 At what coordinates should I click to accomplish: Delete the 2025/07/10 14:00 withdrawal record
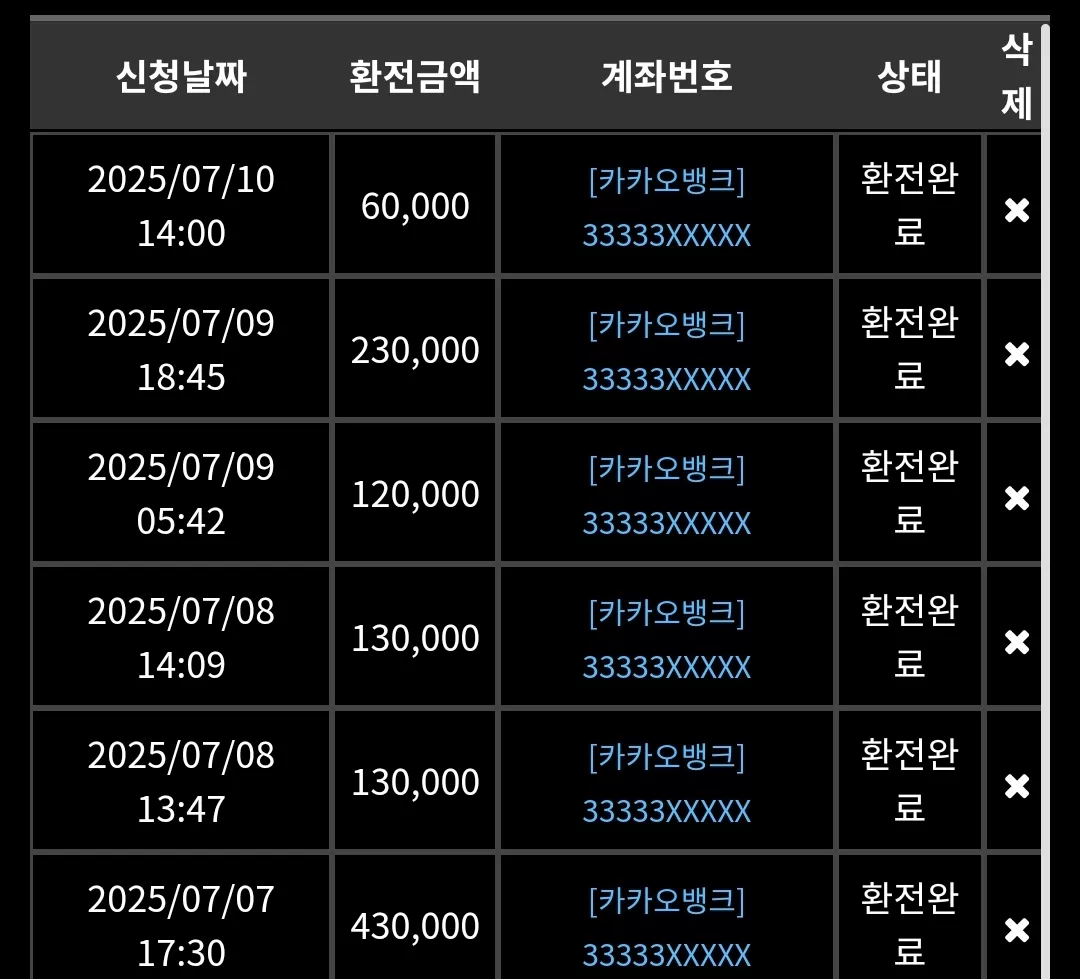[x=1017, y=210]
